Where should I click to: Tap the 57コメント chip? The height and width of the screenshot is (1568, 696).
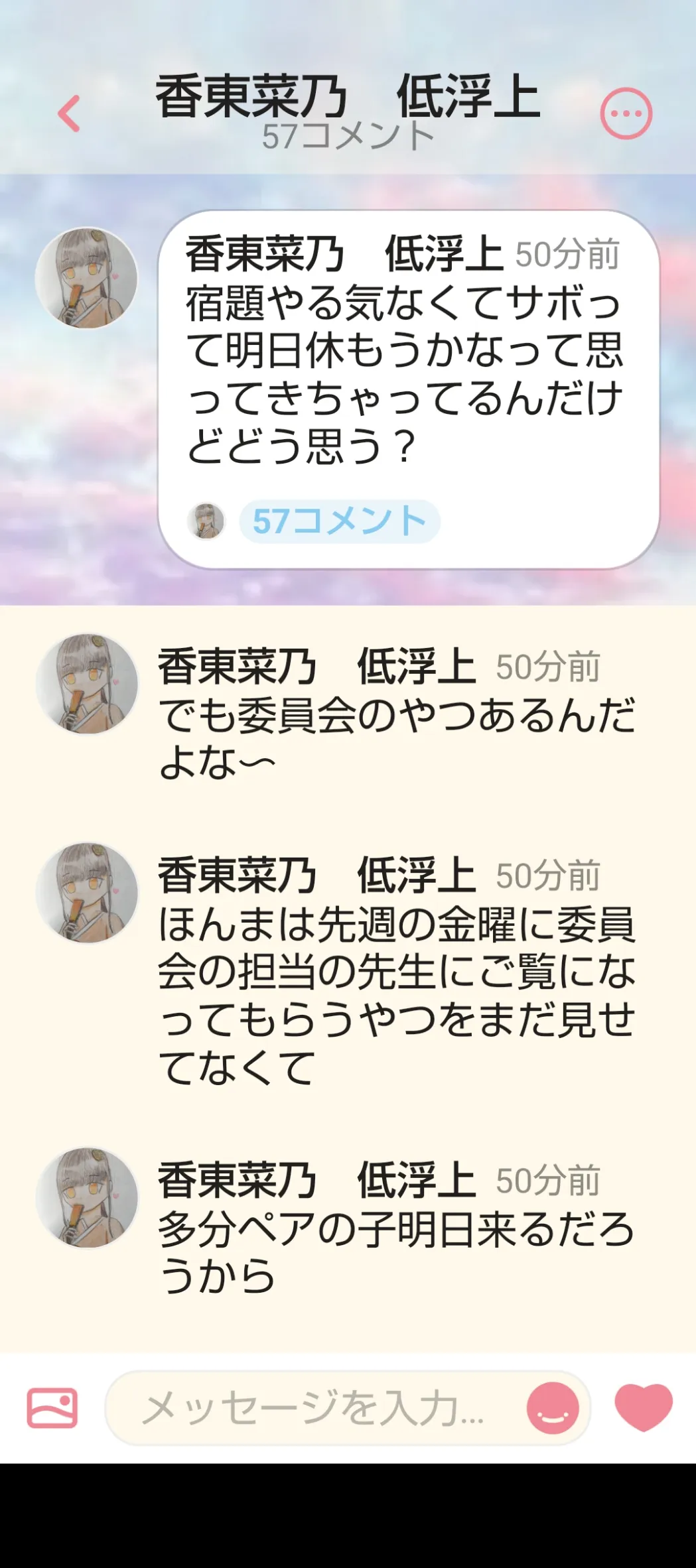pos(339,521)
